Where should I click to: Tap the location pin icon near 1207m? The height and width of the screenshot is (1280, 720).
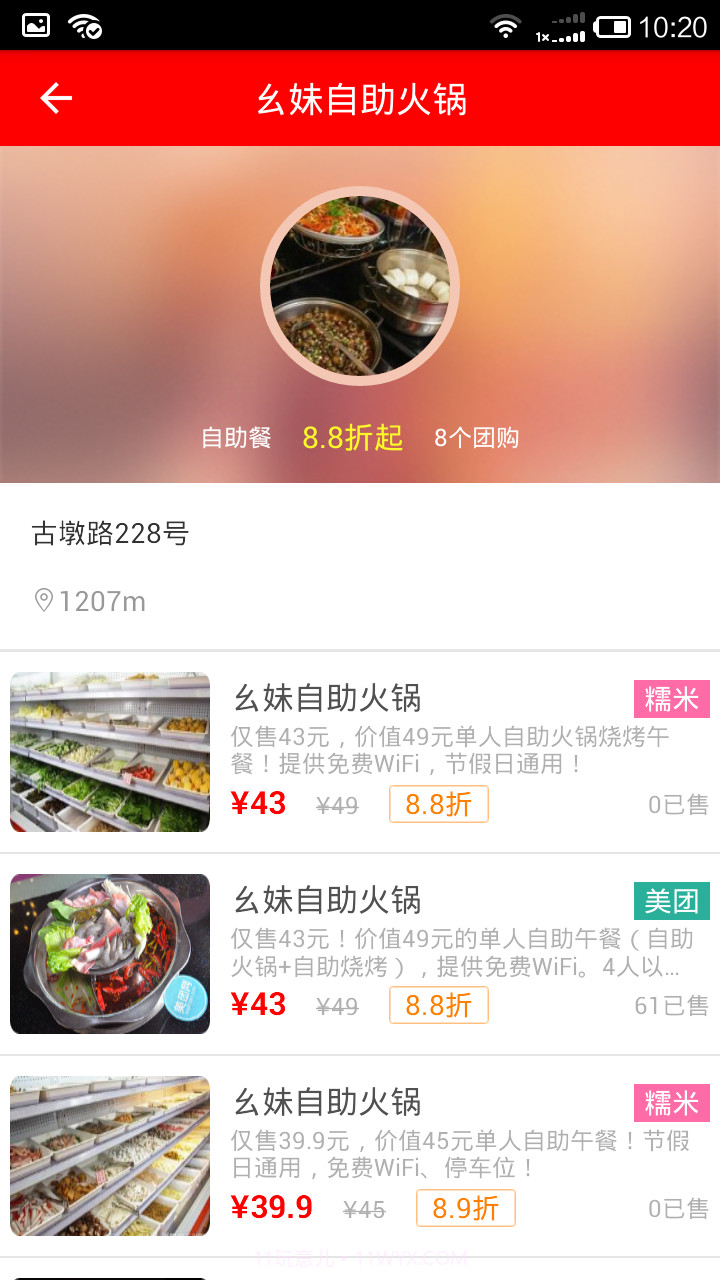pos(42,601)
